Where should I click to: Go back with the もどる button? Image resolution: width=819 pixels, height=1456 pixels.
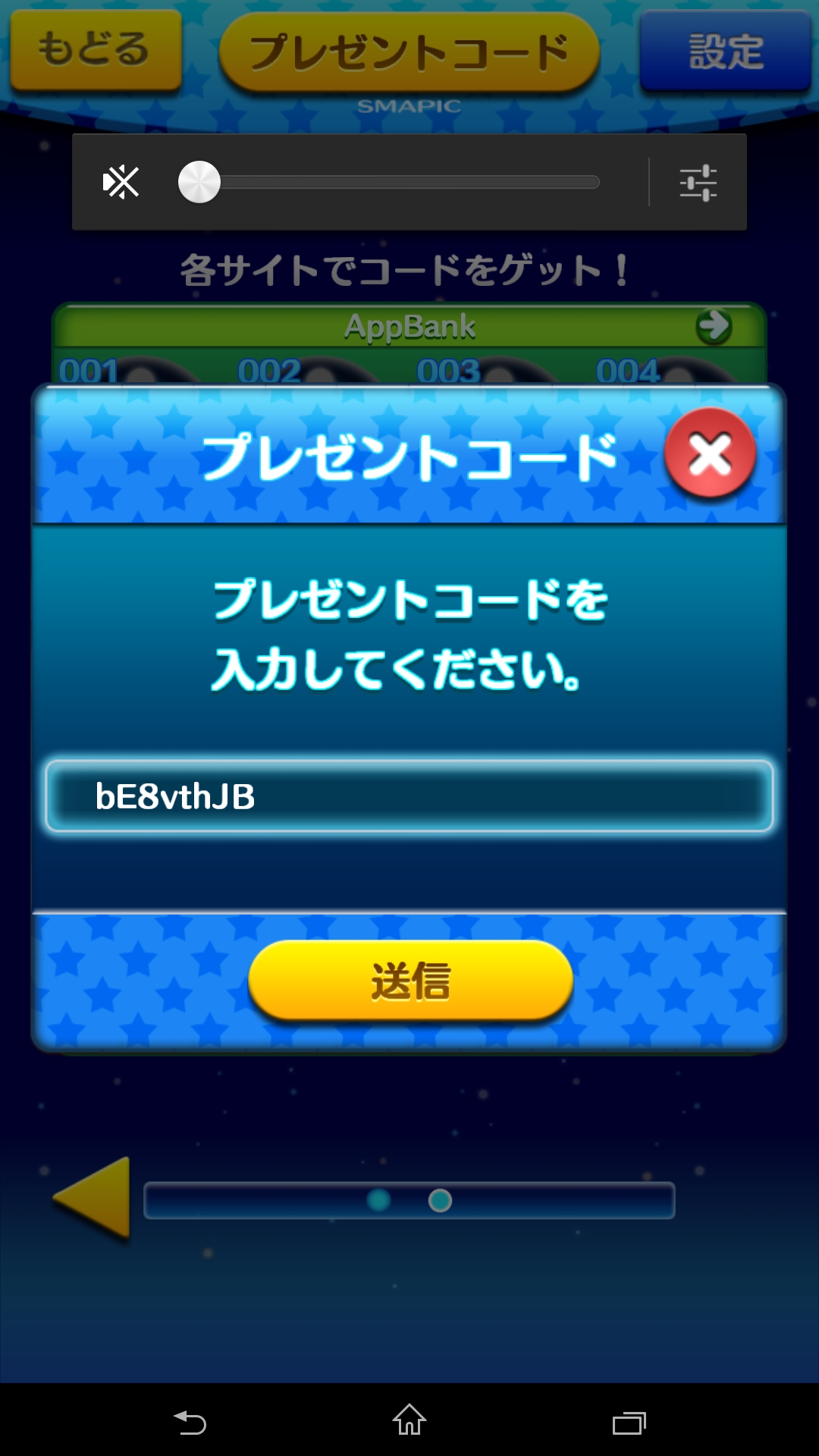95,50
